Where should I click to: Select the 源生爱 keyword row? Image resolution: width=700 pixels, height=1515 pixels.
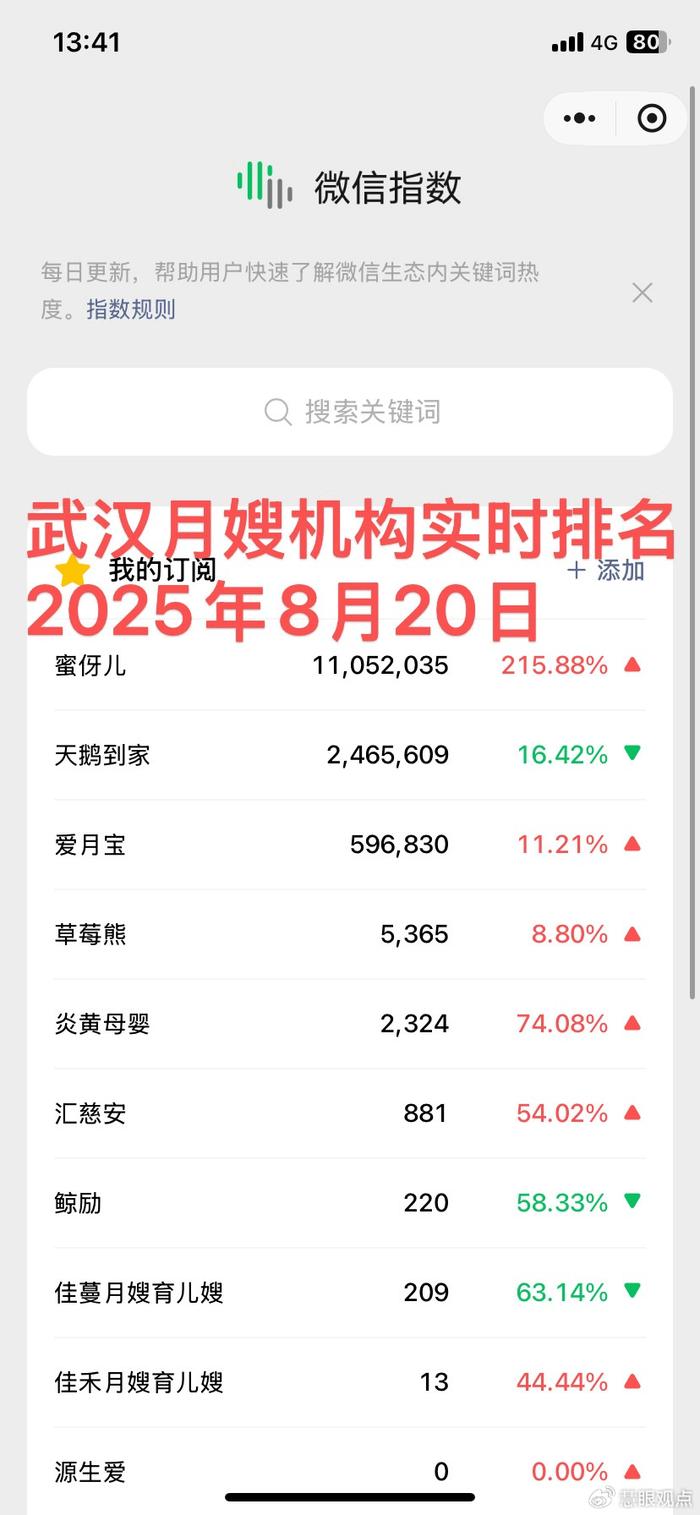tap(350, 1471)
